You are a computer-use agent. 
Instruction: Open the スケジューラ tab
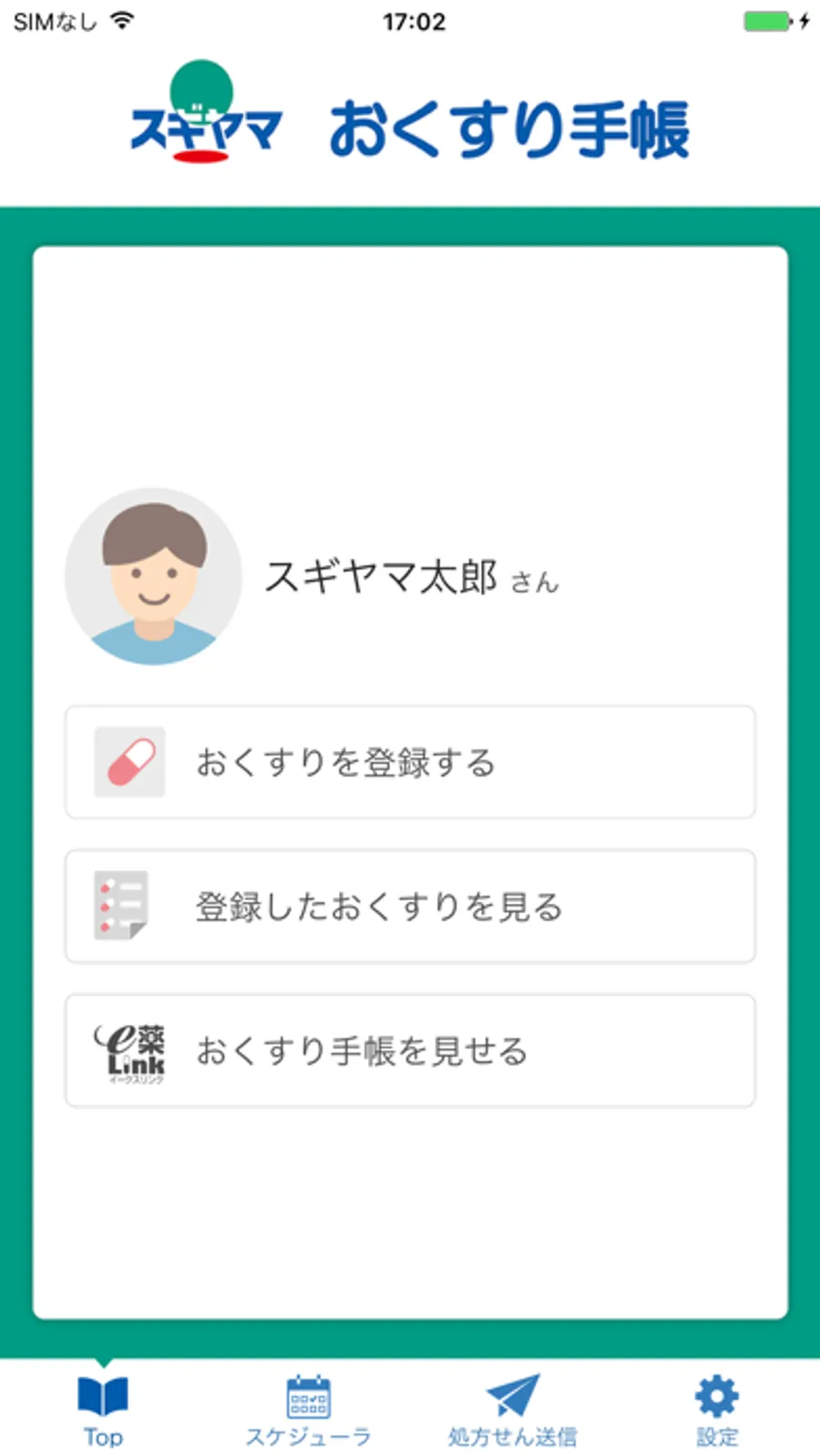[x=308, y=1410]
